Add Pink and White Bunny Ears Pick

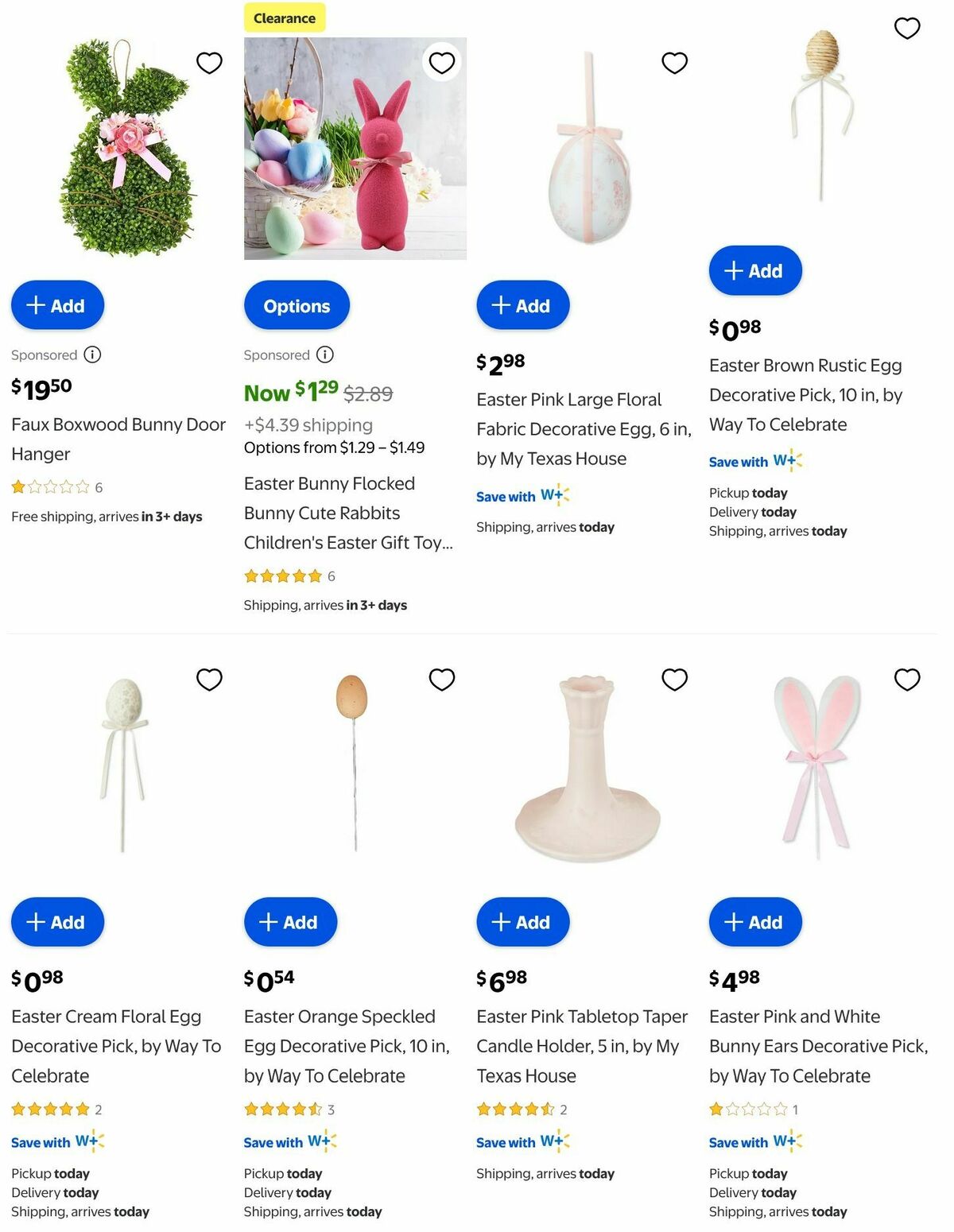point(754,922)
